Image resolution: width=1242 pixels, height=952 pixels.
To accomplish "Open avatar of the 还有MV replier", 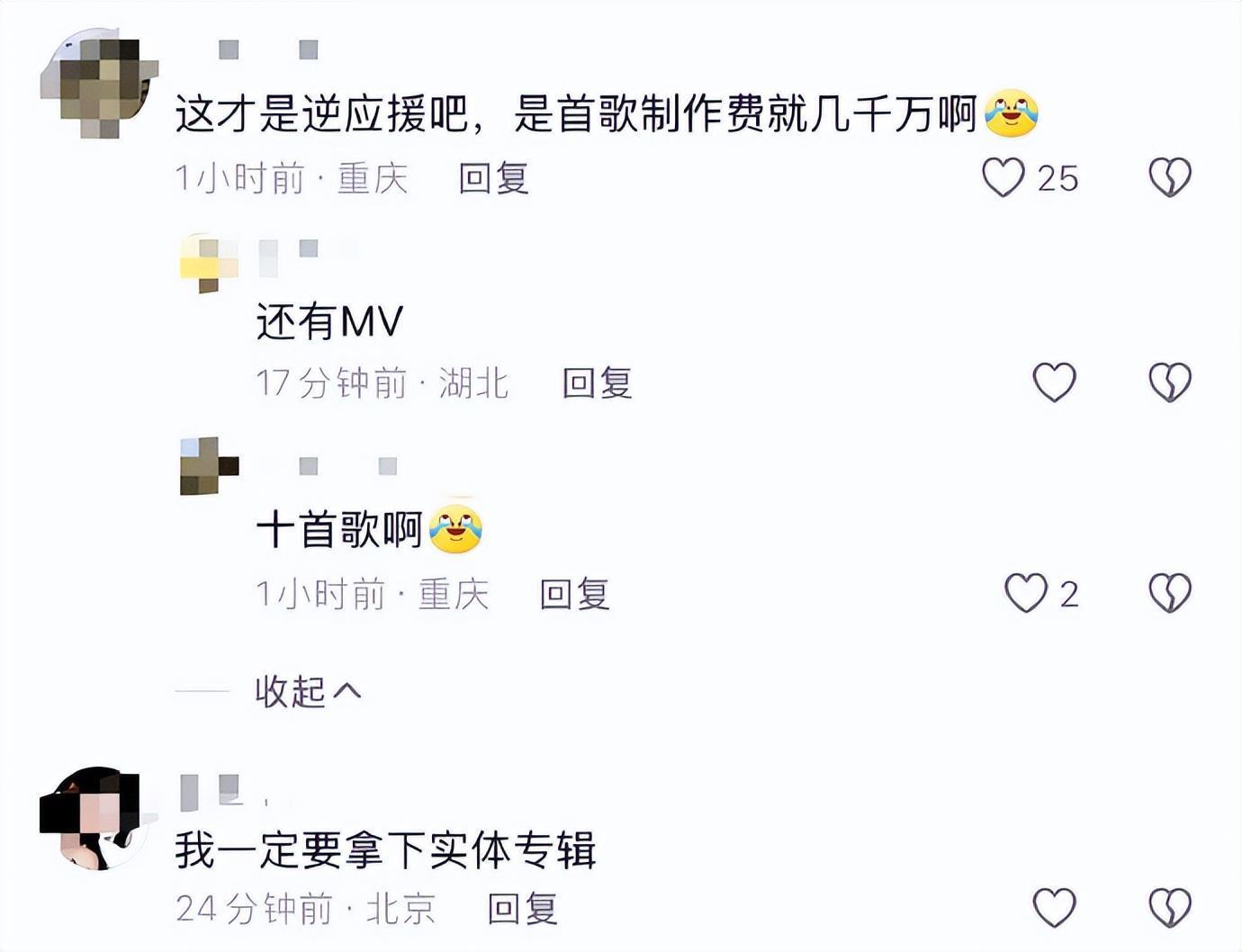I will click(x=209, y=263).
